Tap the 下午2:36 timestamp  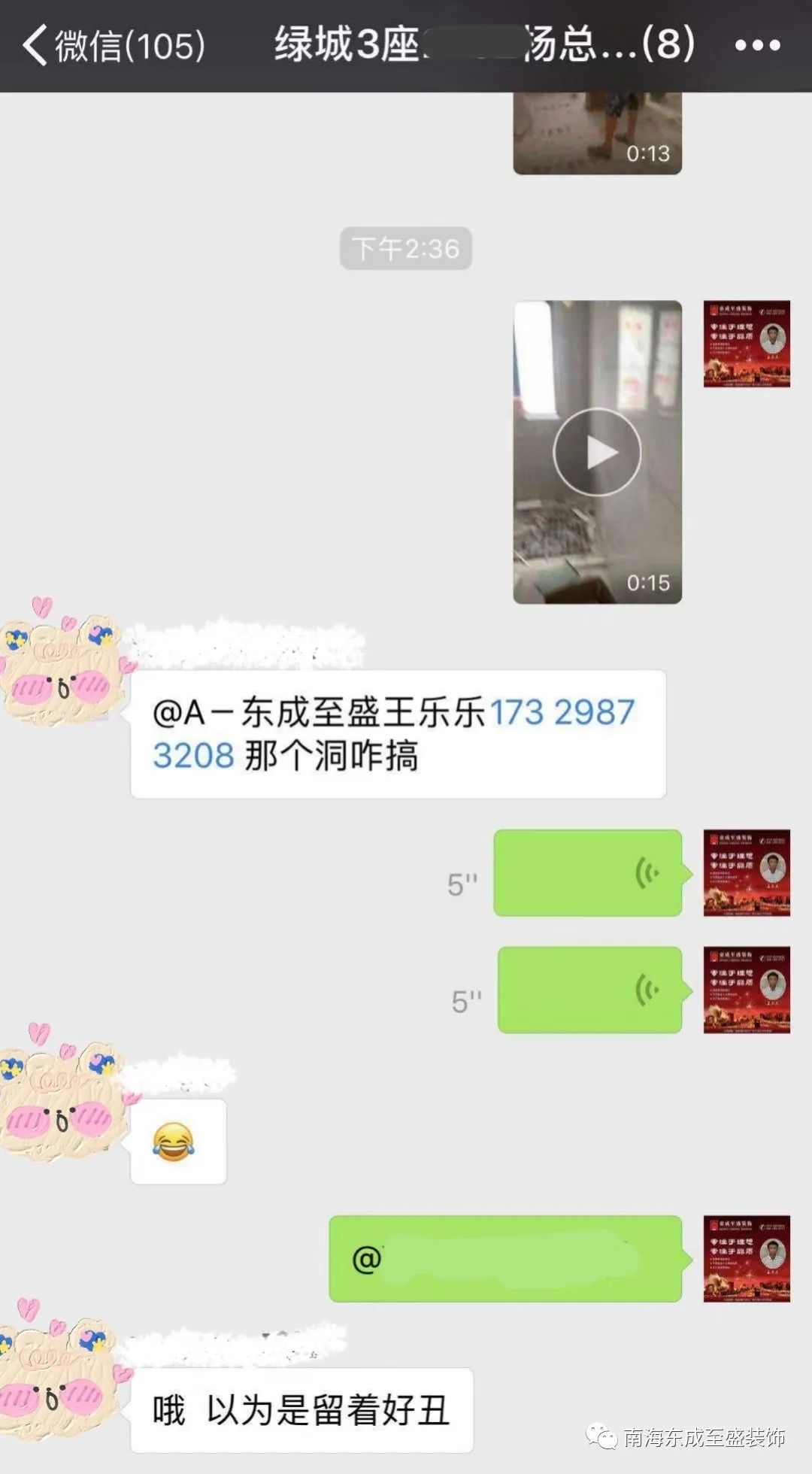pyautogui.click(x=406, y=248)
